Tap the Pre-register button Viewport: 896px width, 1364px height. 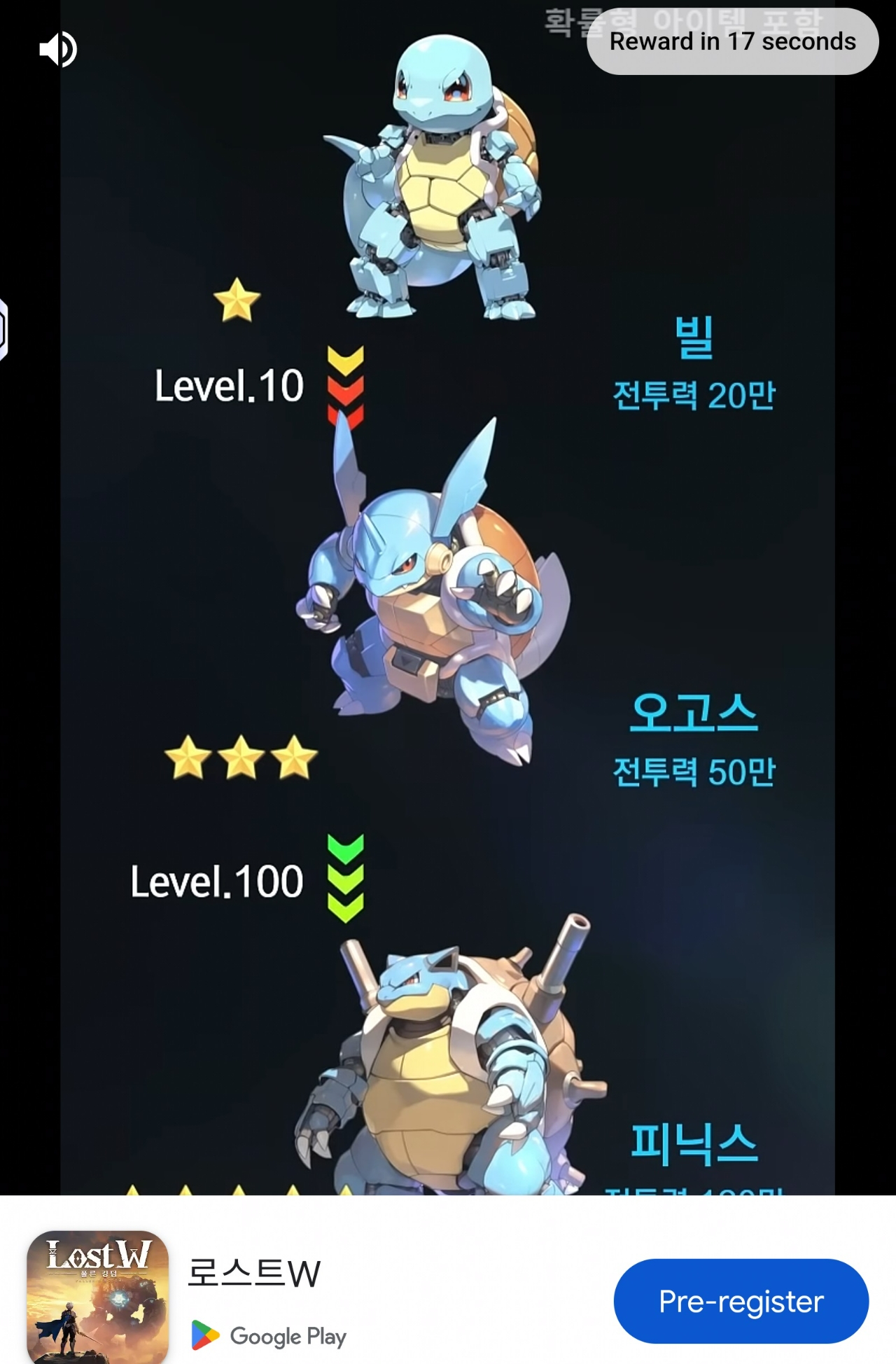tap(741, 1301)
